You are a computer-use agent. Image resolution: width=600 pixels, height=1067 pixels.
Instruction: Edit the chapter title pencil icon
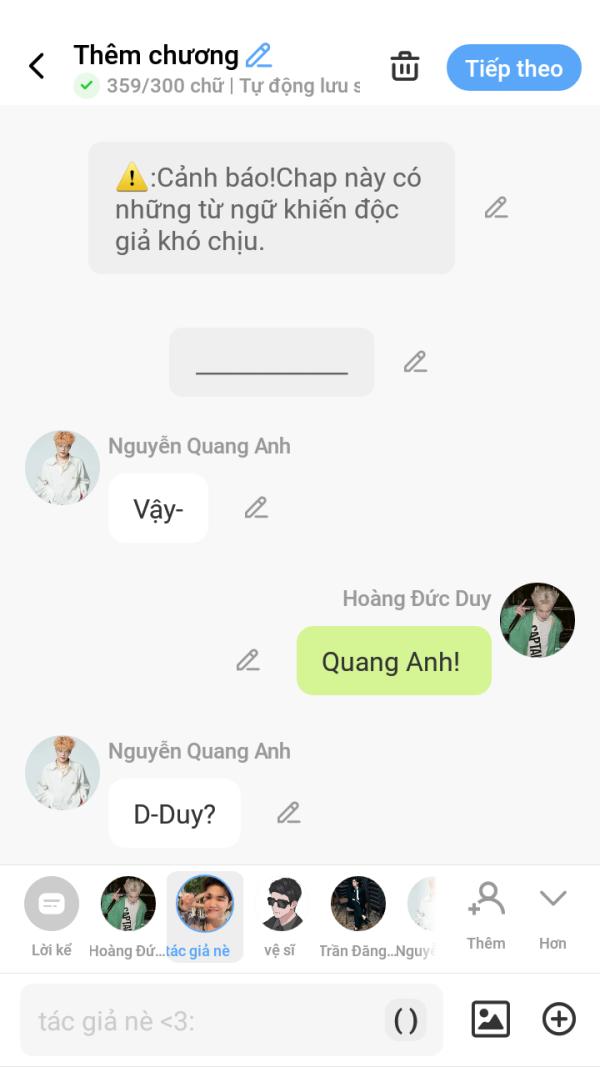point(259,55)
